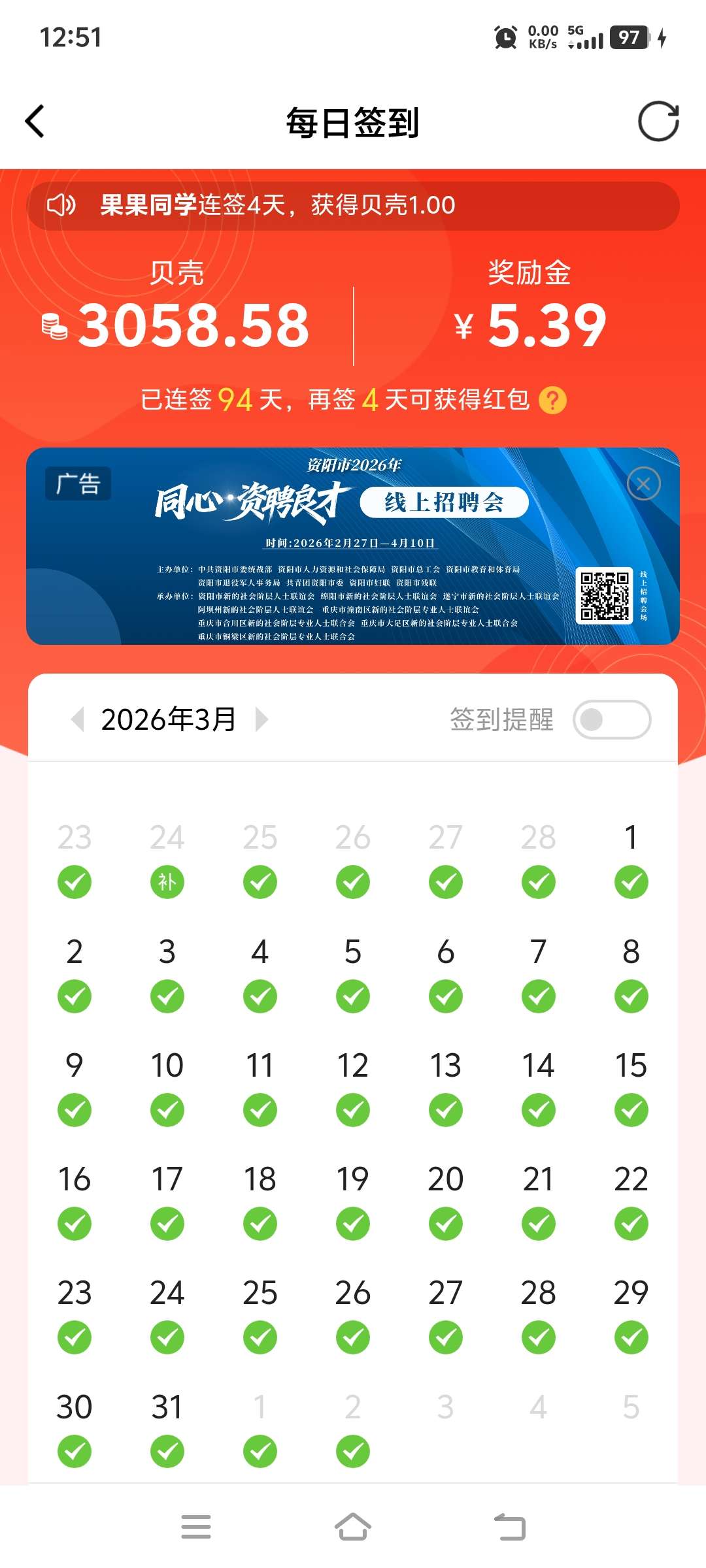The width and height of the screenshot is (706, 1568).
Task: Go to the previous month before 2026年3月
Action: coord(78,719)
